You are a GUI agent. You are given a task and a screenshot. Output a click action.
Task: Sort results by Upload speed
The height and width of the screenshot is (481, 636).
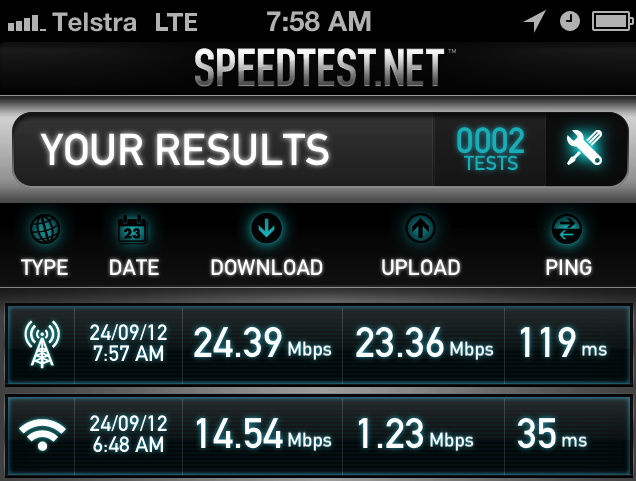pos(420,247)
